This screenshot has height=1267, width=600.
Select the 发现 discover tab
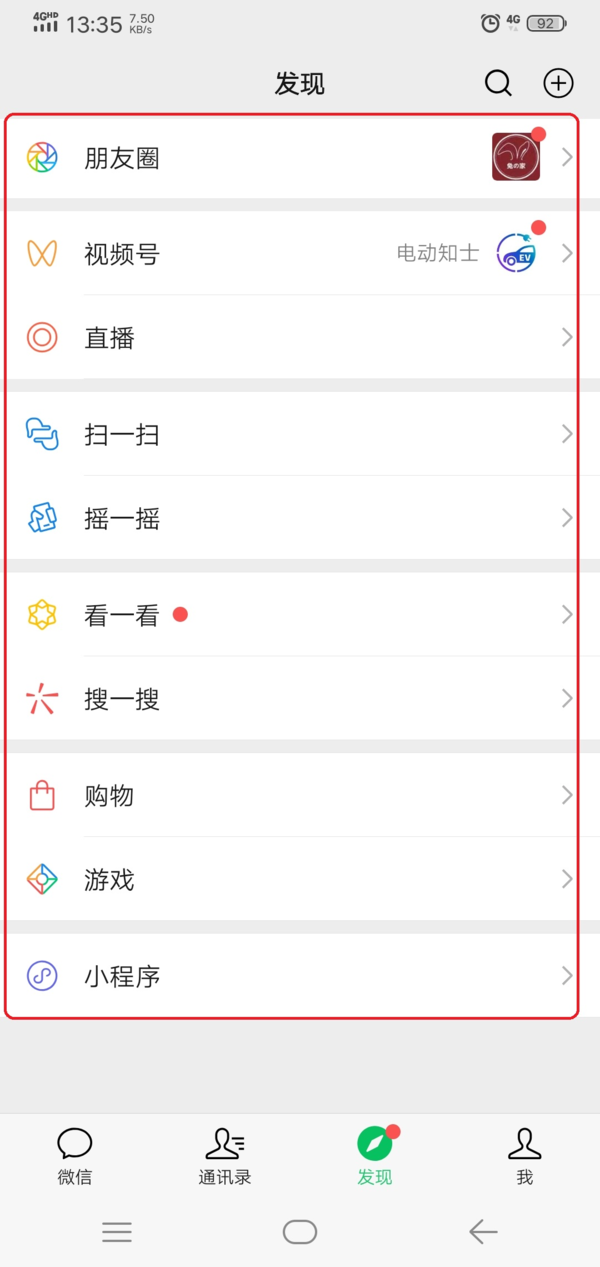(x=375, y=1156)
